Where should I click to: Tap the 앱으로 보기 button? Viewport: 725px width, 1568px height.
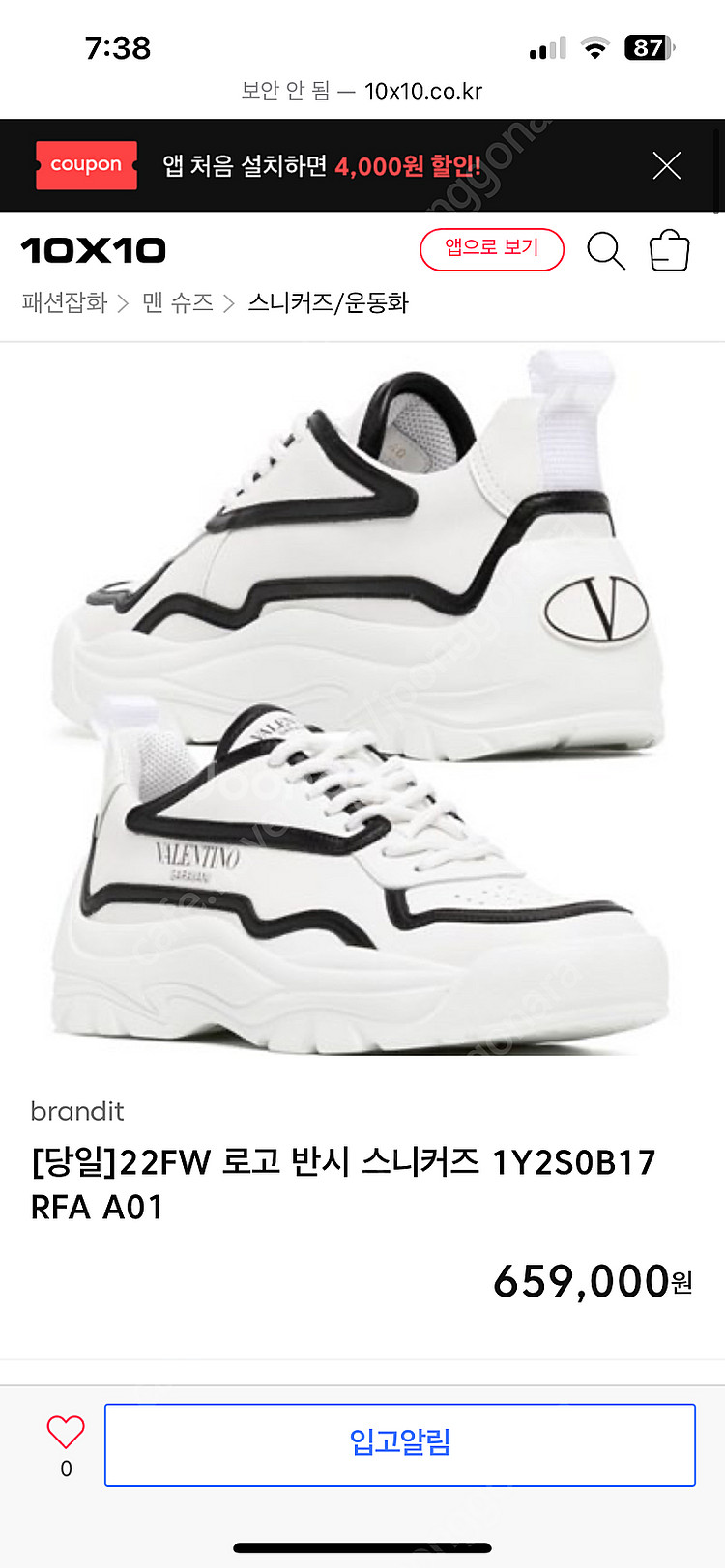[x=491, y=249]
